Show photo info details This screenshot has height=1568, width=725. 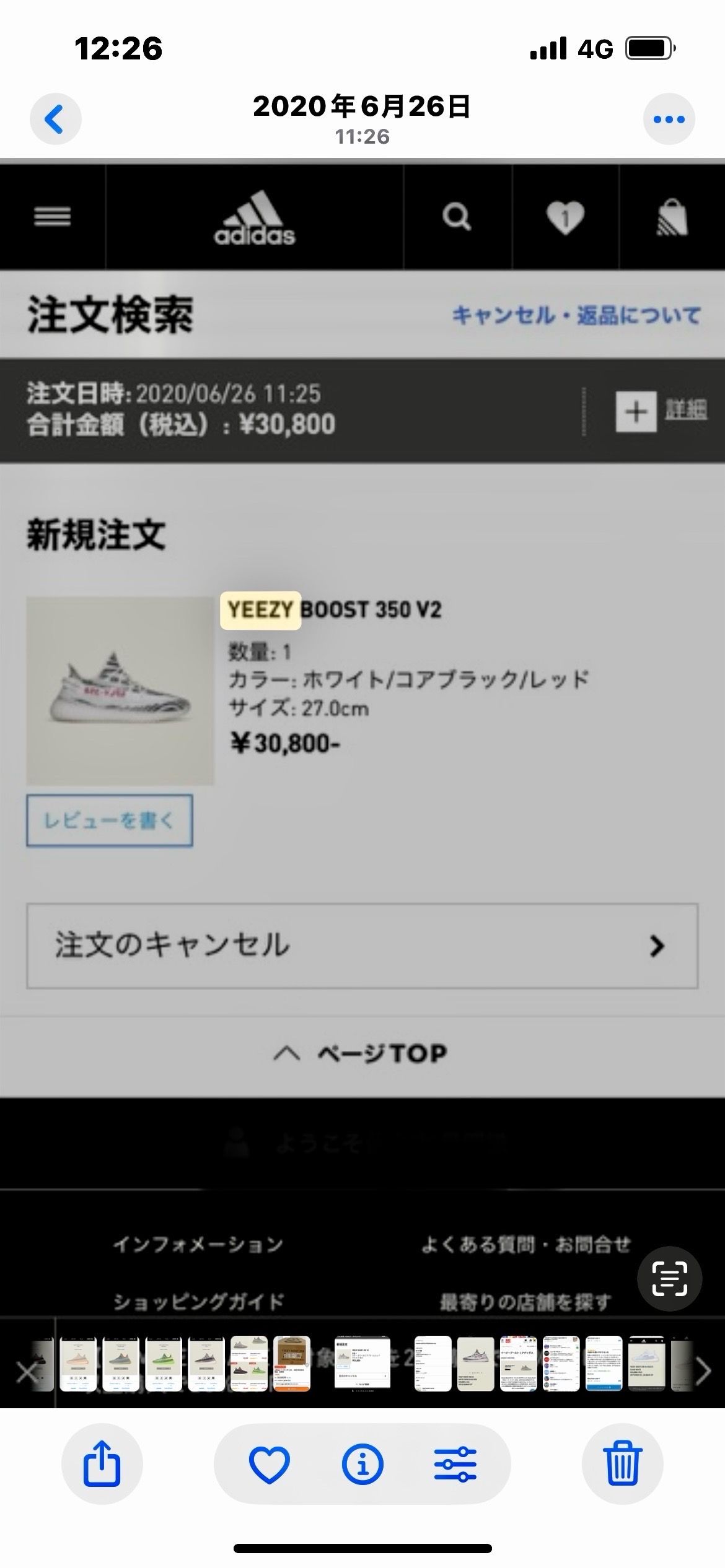[x=362, y=1465]
